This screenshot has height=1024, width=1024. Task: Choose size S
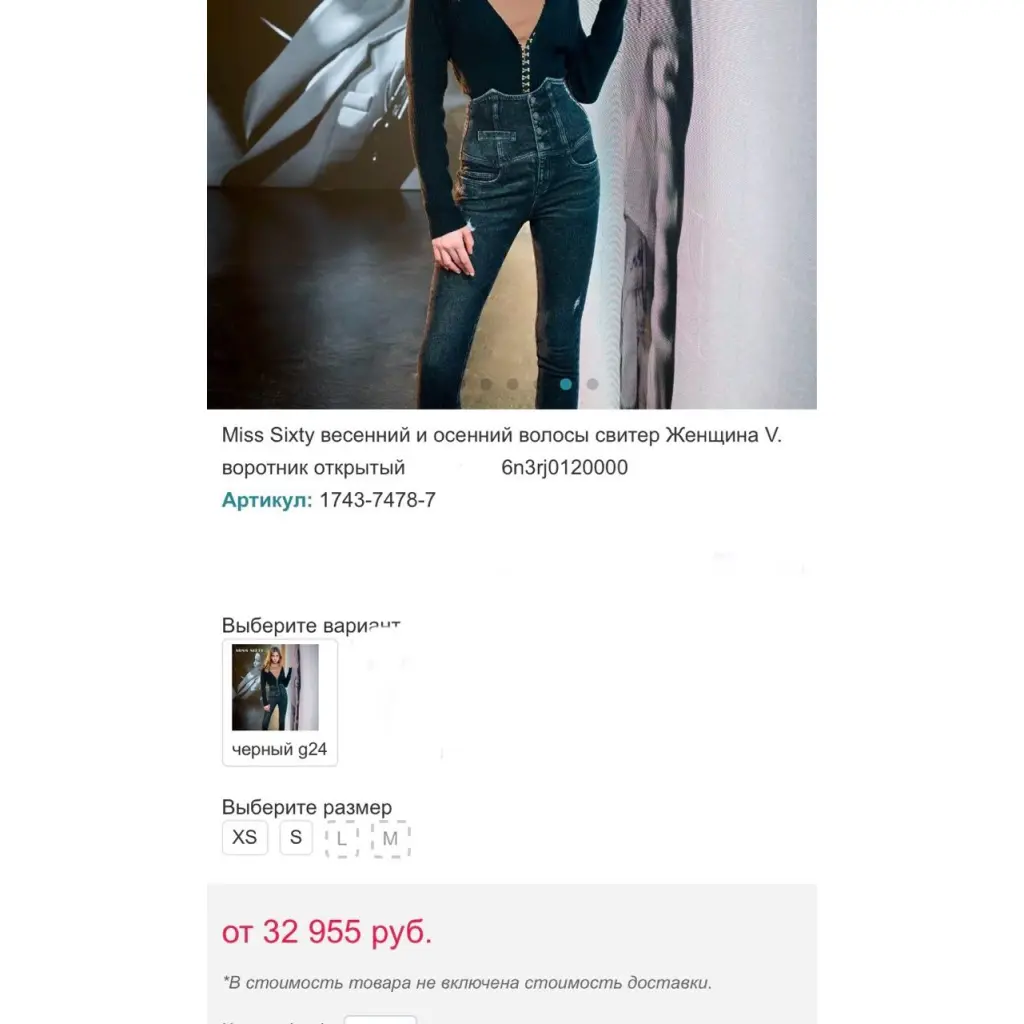[x=296, y=838]
